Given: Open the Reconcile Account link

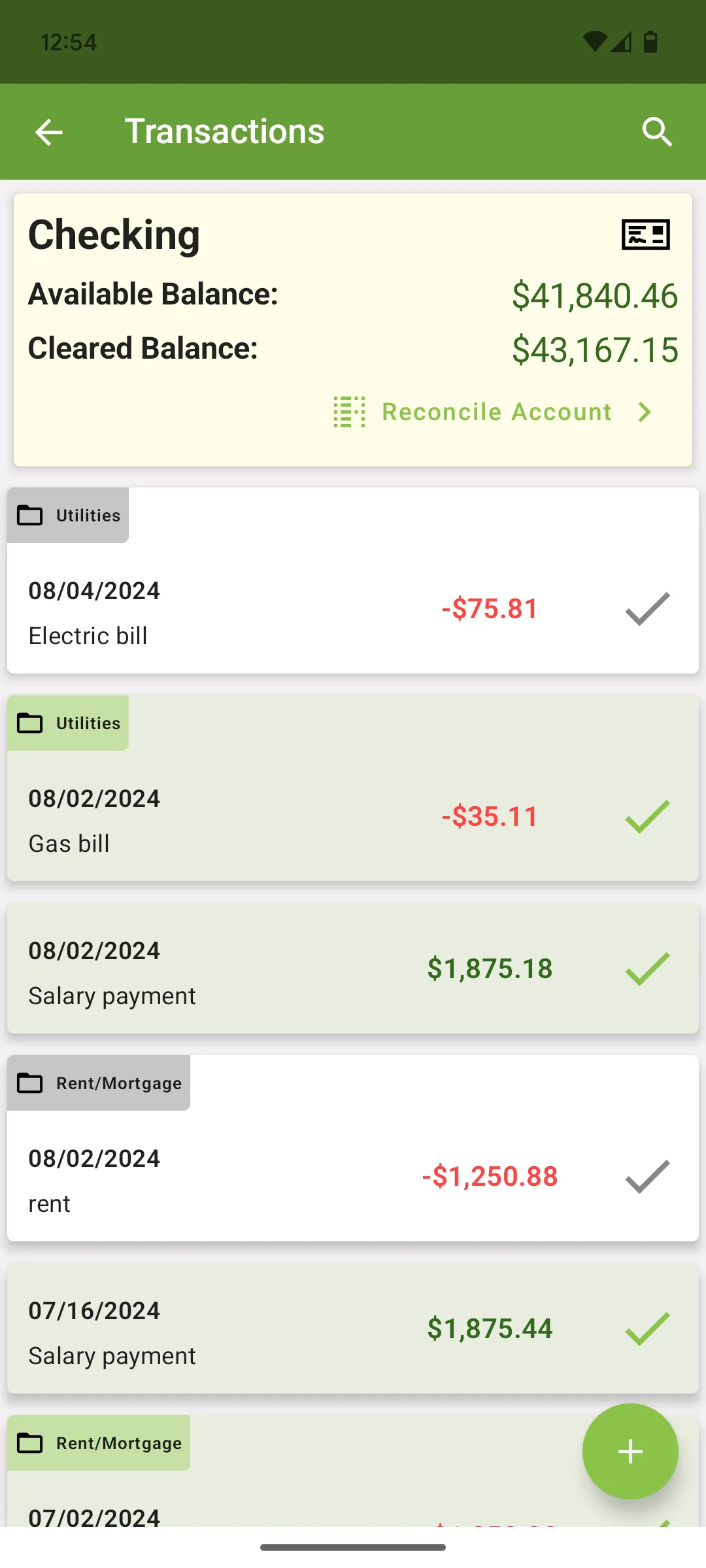Looking at the screenshot, I should coord(496,412).
